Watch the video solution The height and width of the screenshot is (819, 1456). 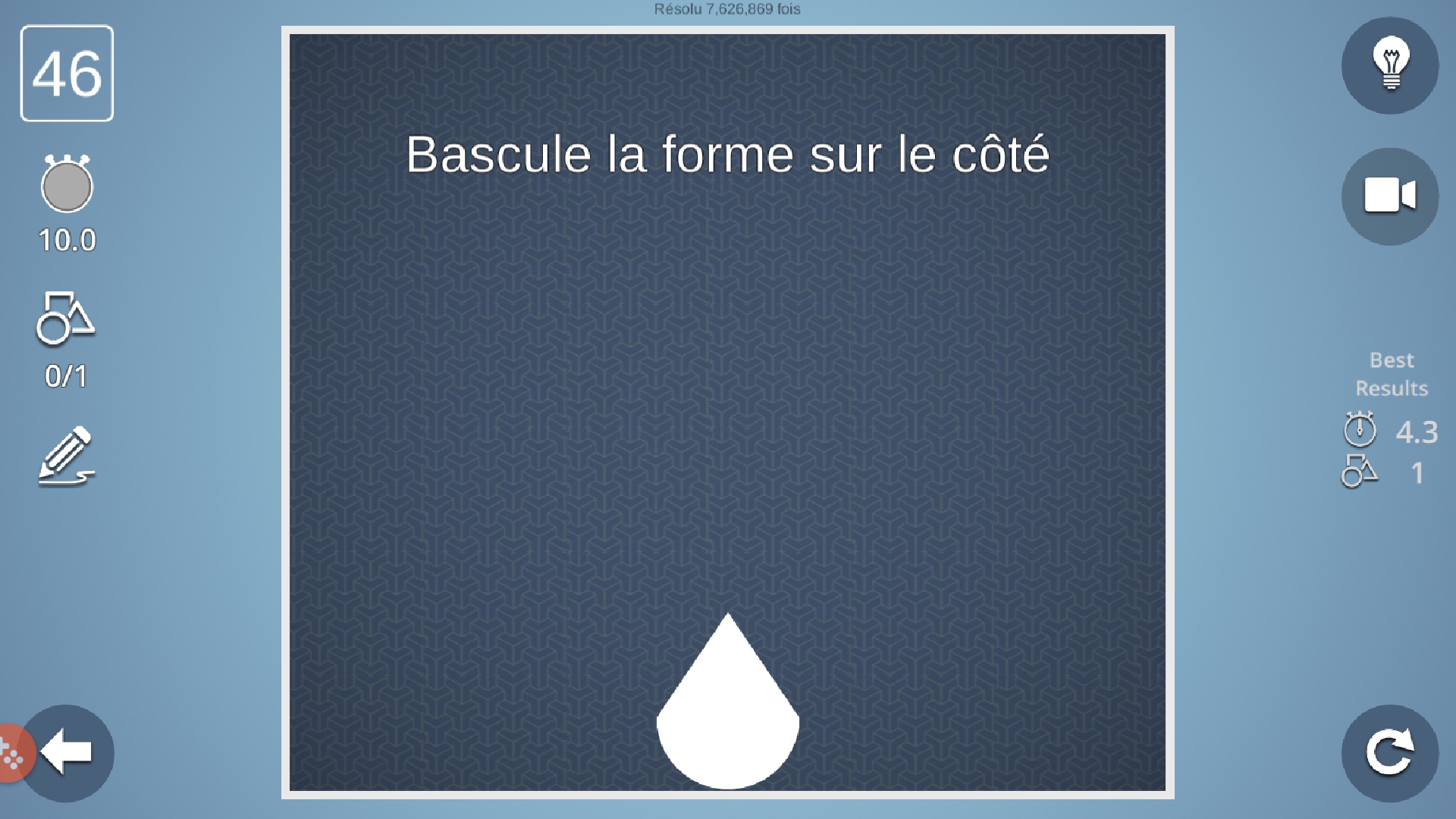(1389, 196)
